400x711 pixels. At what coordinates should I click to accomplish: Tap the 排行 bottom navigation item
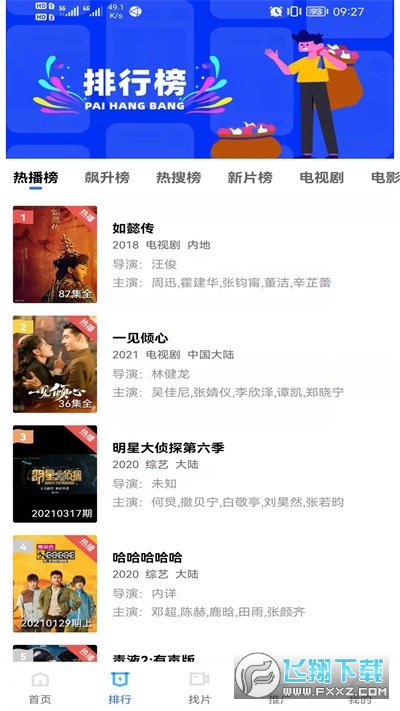tap(120, 687)
